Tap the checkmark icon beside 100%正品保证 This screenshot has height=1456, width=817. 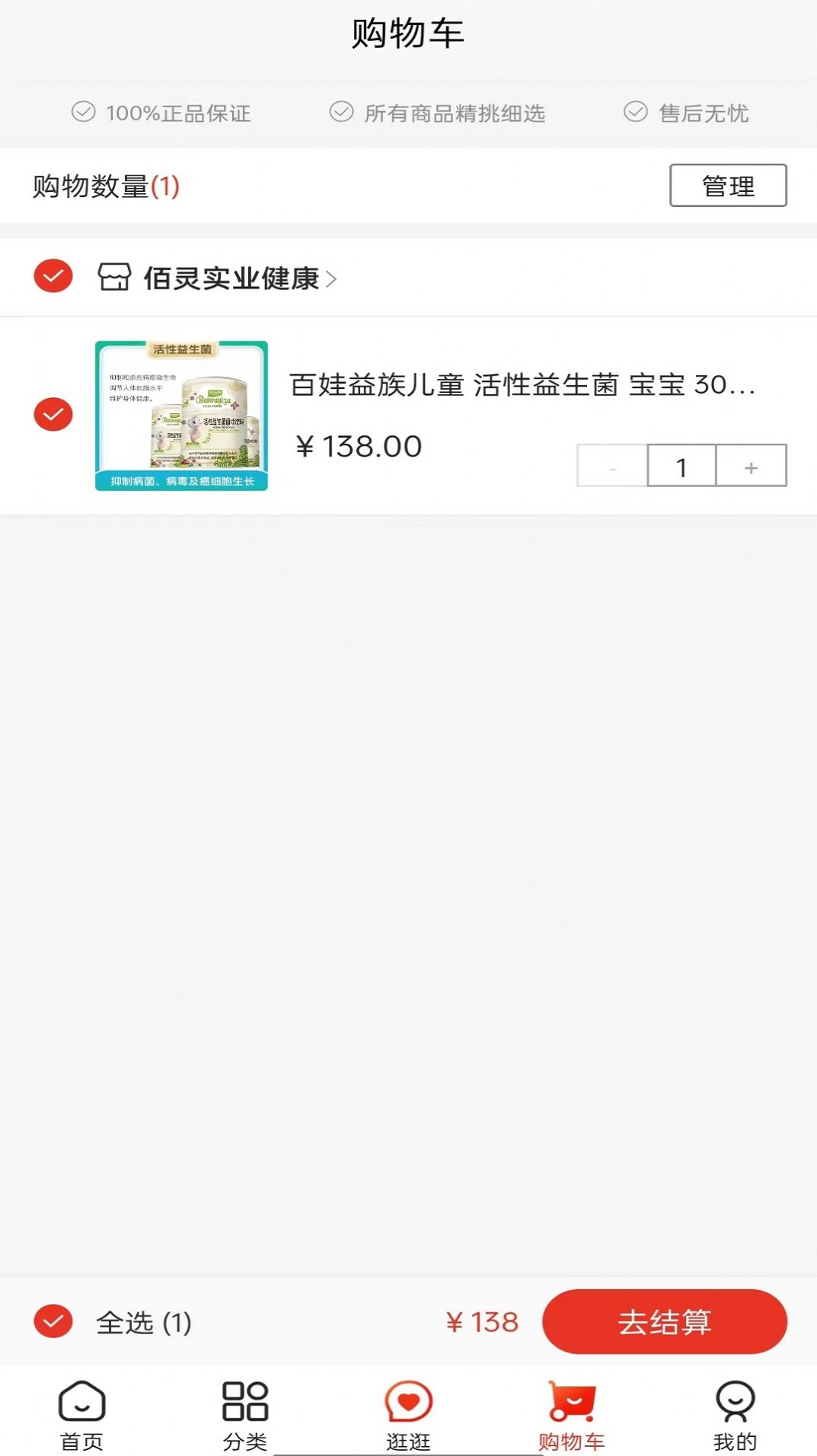coord(84,112)
